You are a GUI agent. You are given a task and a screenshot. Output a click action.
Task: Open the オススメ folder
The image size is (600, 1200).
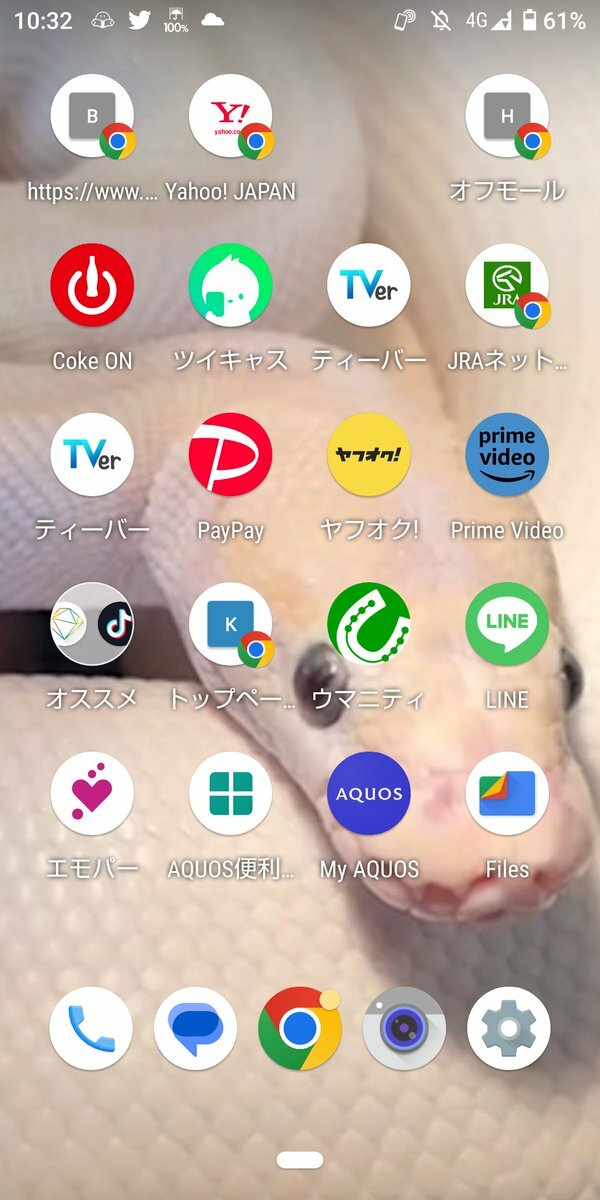[92, 625]
